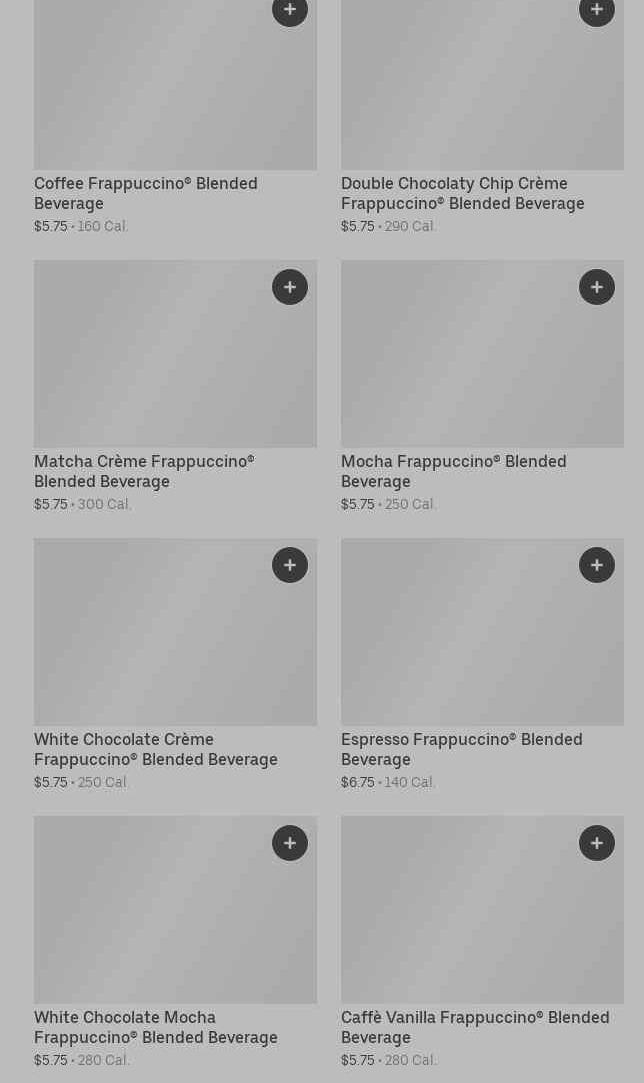
Task: Add White Chocolate Mocha Frappuccino to order
Action: 290,843
